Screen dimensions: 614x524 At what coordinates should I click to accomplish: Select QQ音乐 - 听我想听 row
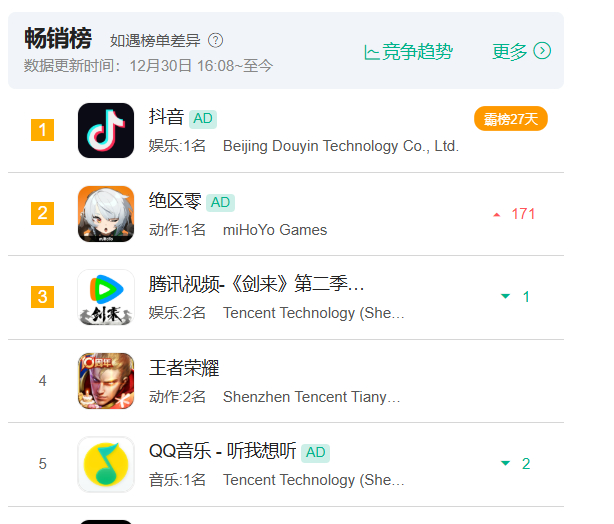click(222, 451)
